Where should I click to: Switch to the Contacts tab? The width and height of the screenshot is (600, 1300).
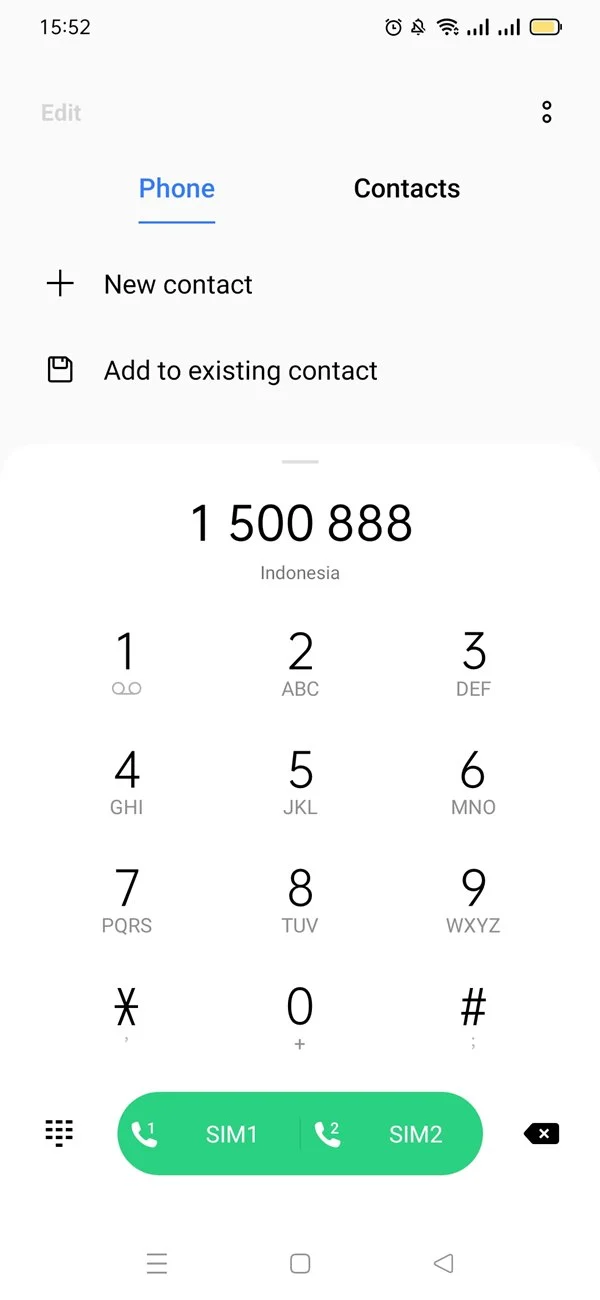pos(407,189)
